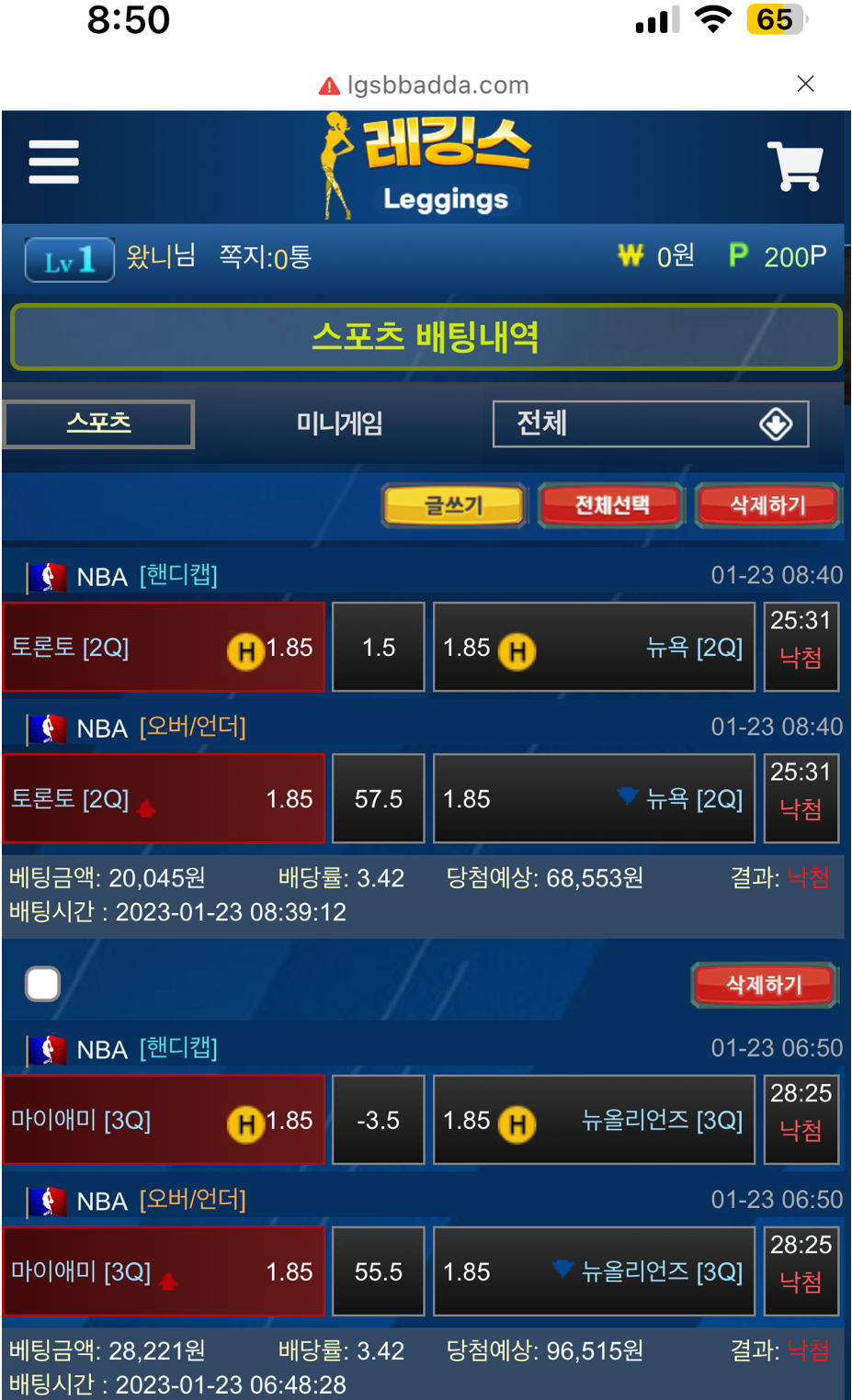Select all bets with 전체선택

(x=611, y=505)
